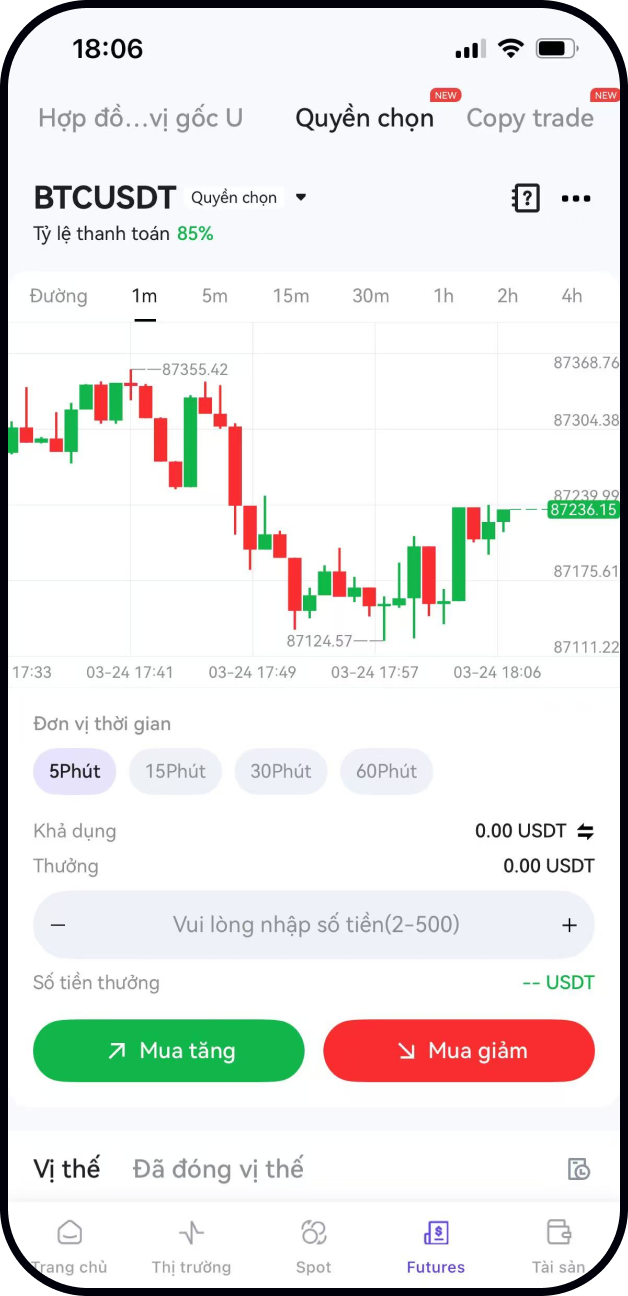This screenshot has height=1296, width=628.
Task: Switch to Hợp đồng vị gốc U tab
Action: (140, 118)
